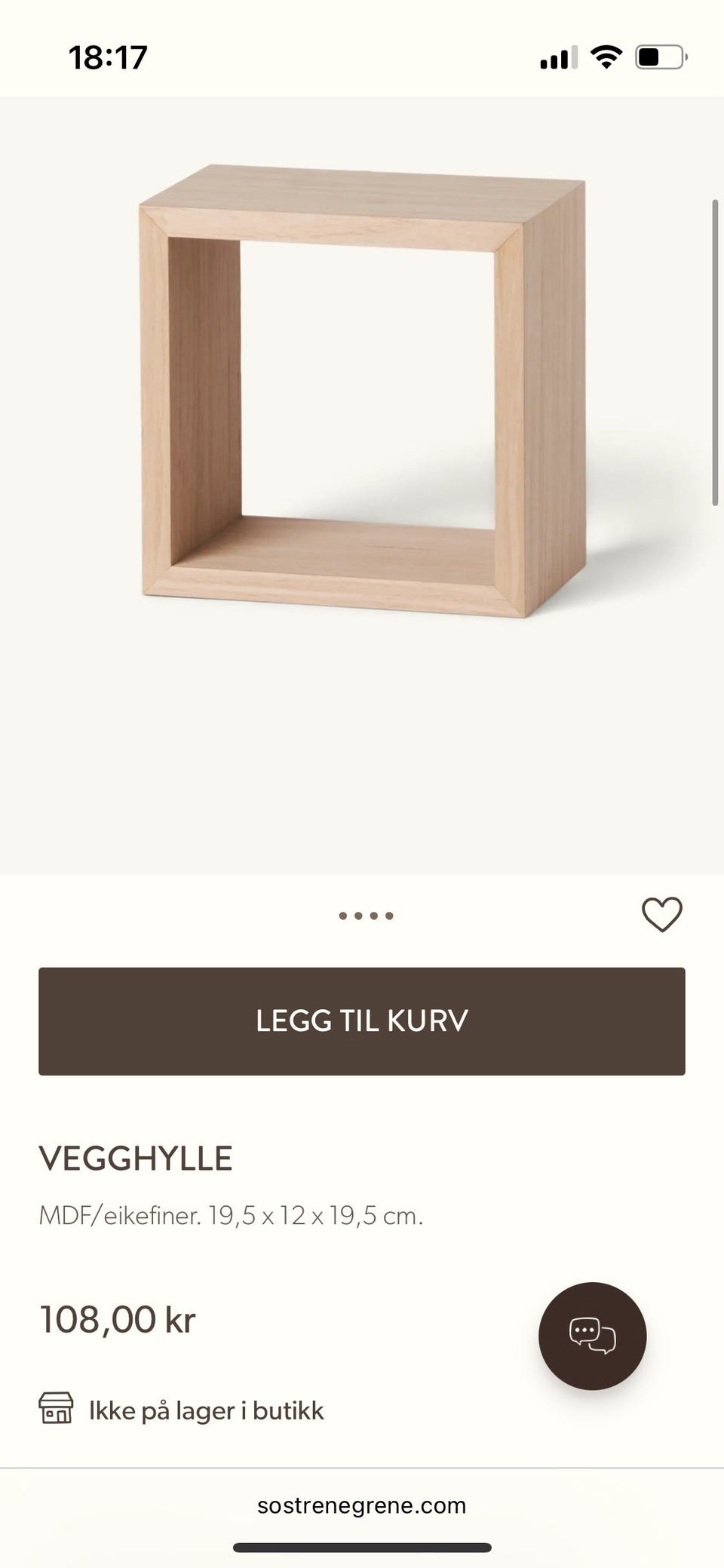Tap the sostrenegrene.com address bar

(x=362, y=1506)
